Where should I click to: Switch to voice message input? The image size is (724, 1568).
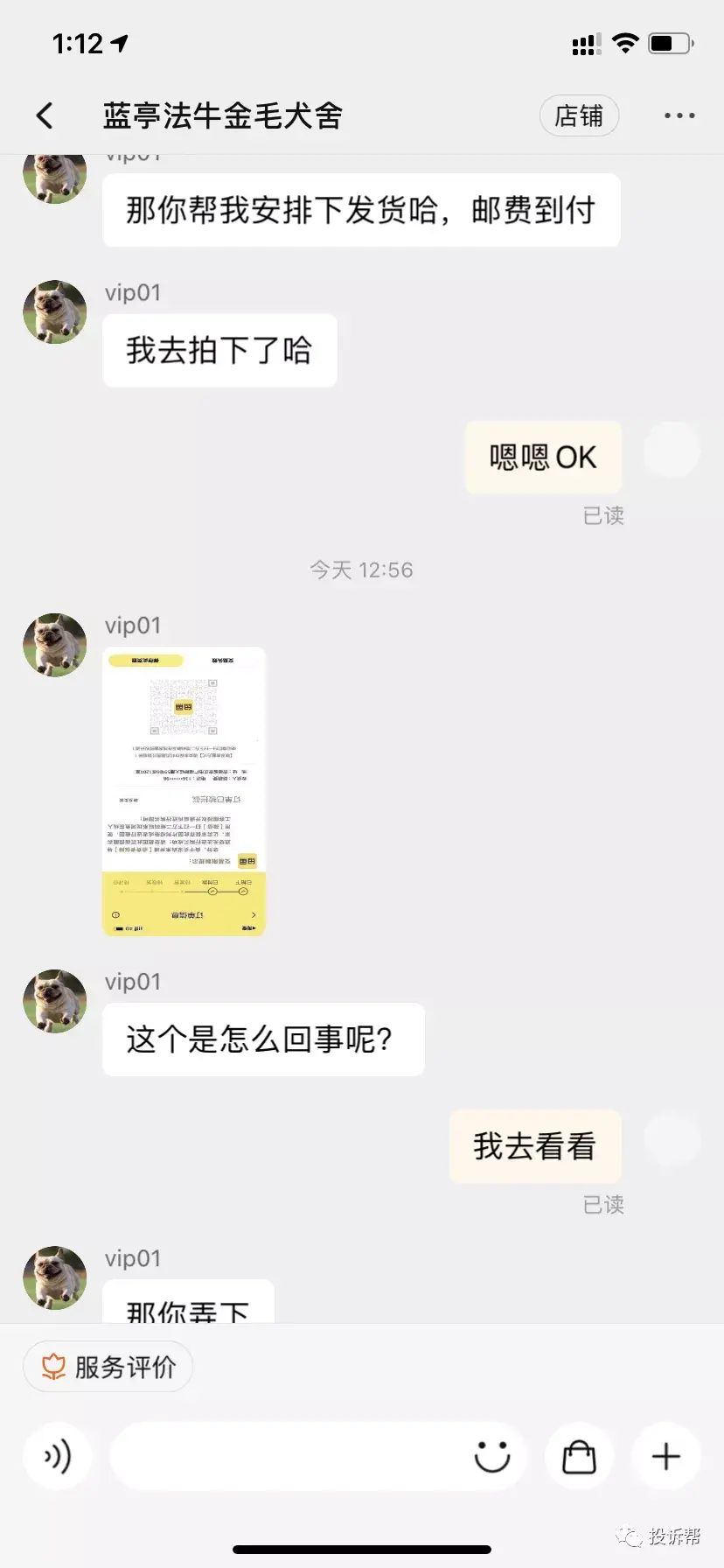[58, 1456]
